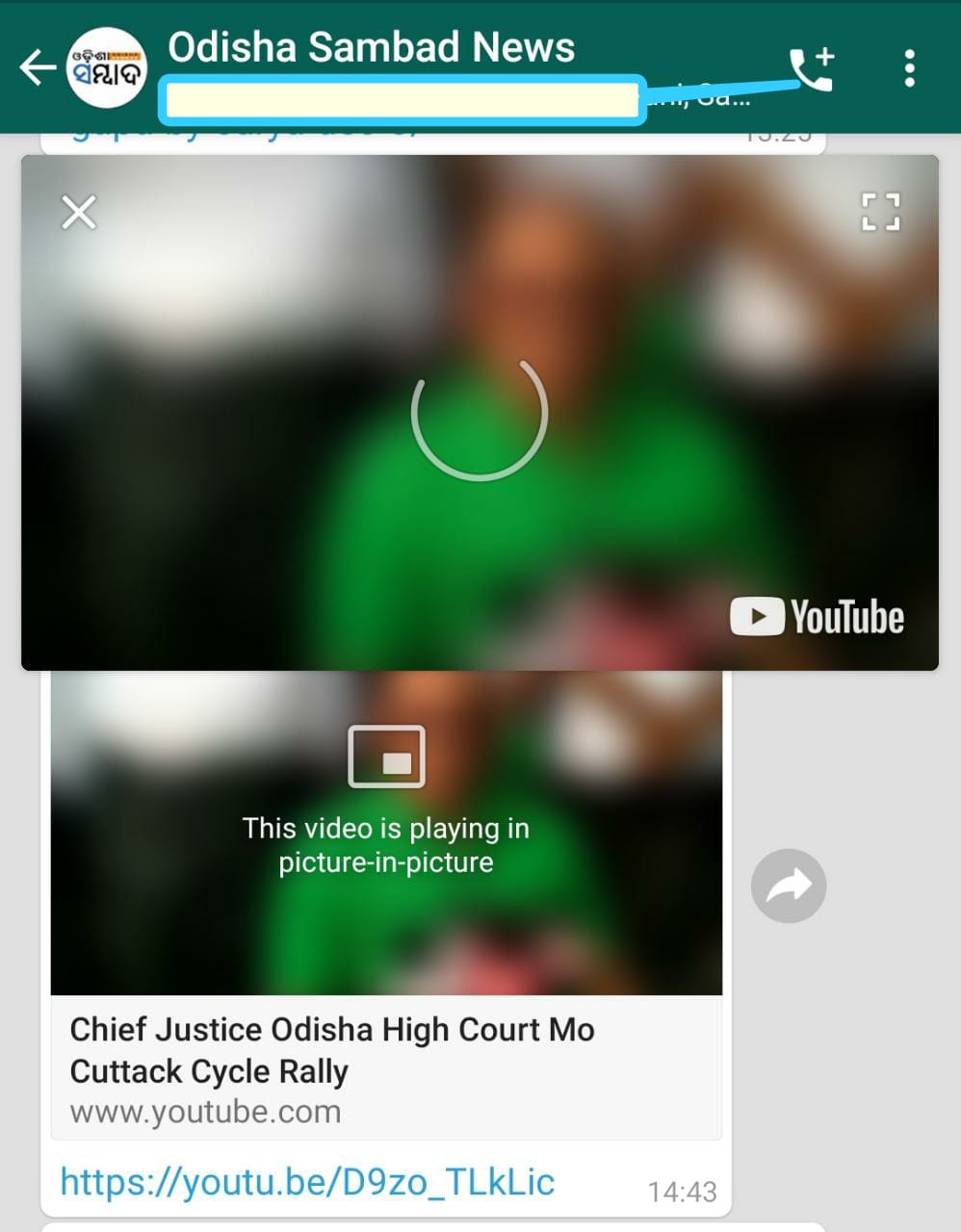The width and height of the screenshot is (961, 1232).
Task: Open the Odisha Sambad News group info
Action: [x=371, y=48]
